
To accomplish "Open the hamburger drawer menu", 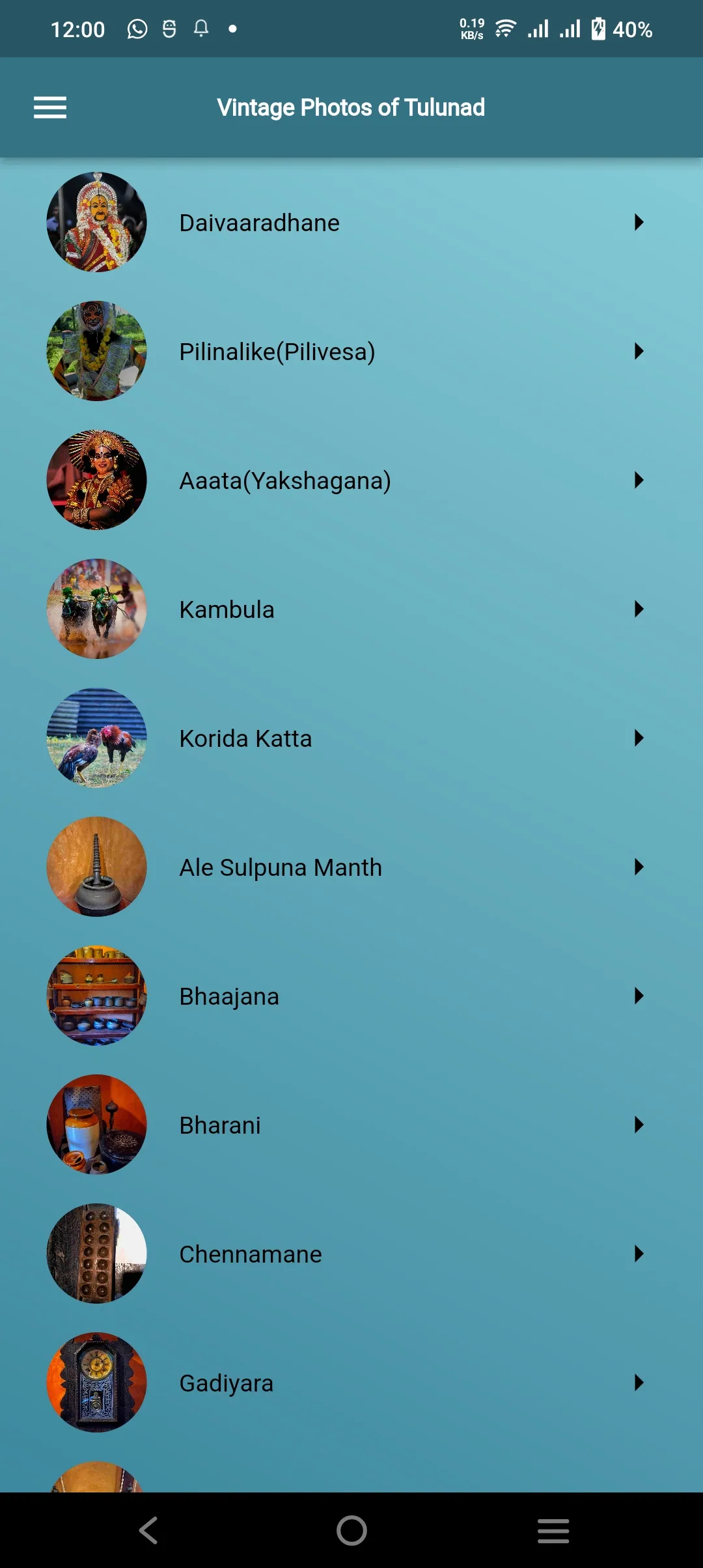I will point(50,107).
